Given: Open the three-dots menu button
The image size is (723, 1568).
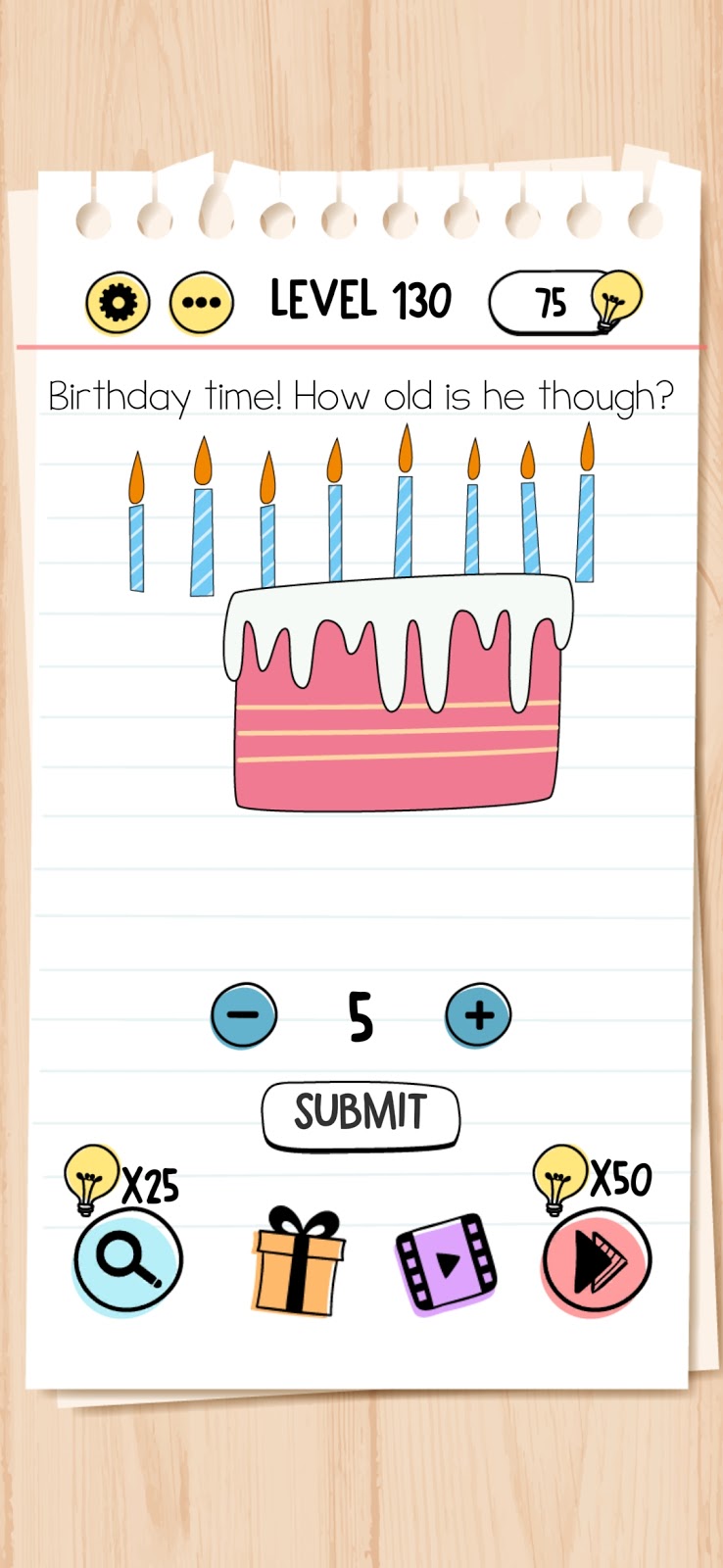Looking at the screenshot, I should [x=202, y=303].
